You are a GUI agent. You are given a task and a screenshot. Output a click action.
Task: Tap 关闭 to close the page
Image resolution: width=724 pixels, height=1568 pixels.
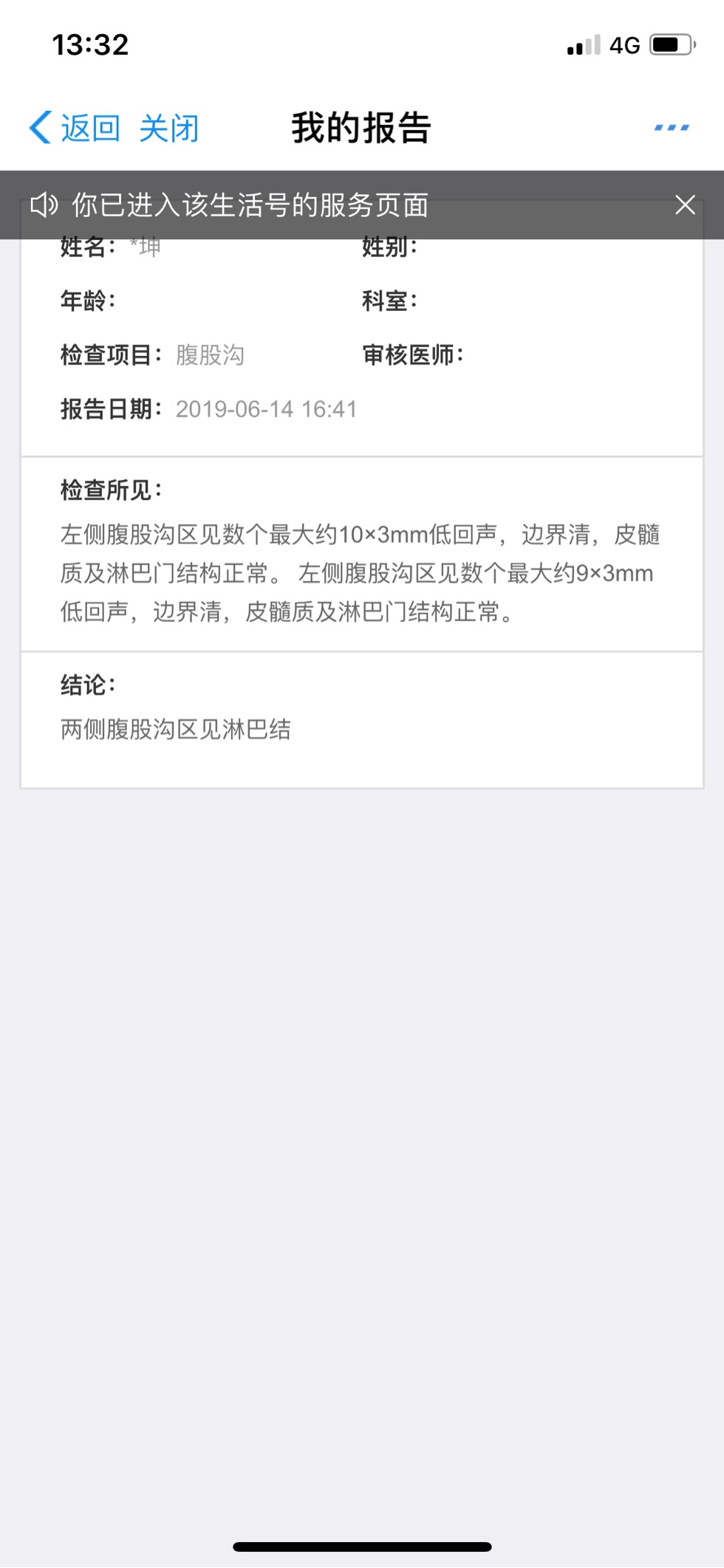click(169, 129)
